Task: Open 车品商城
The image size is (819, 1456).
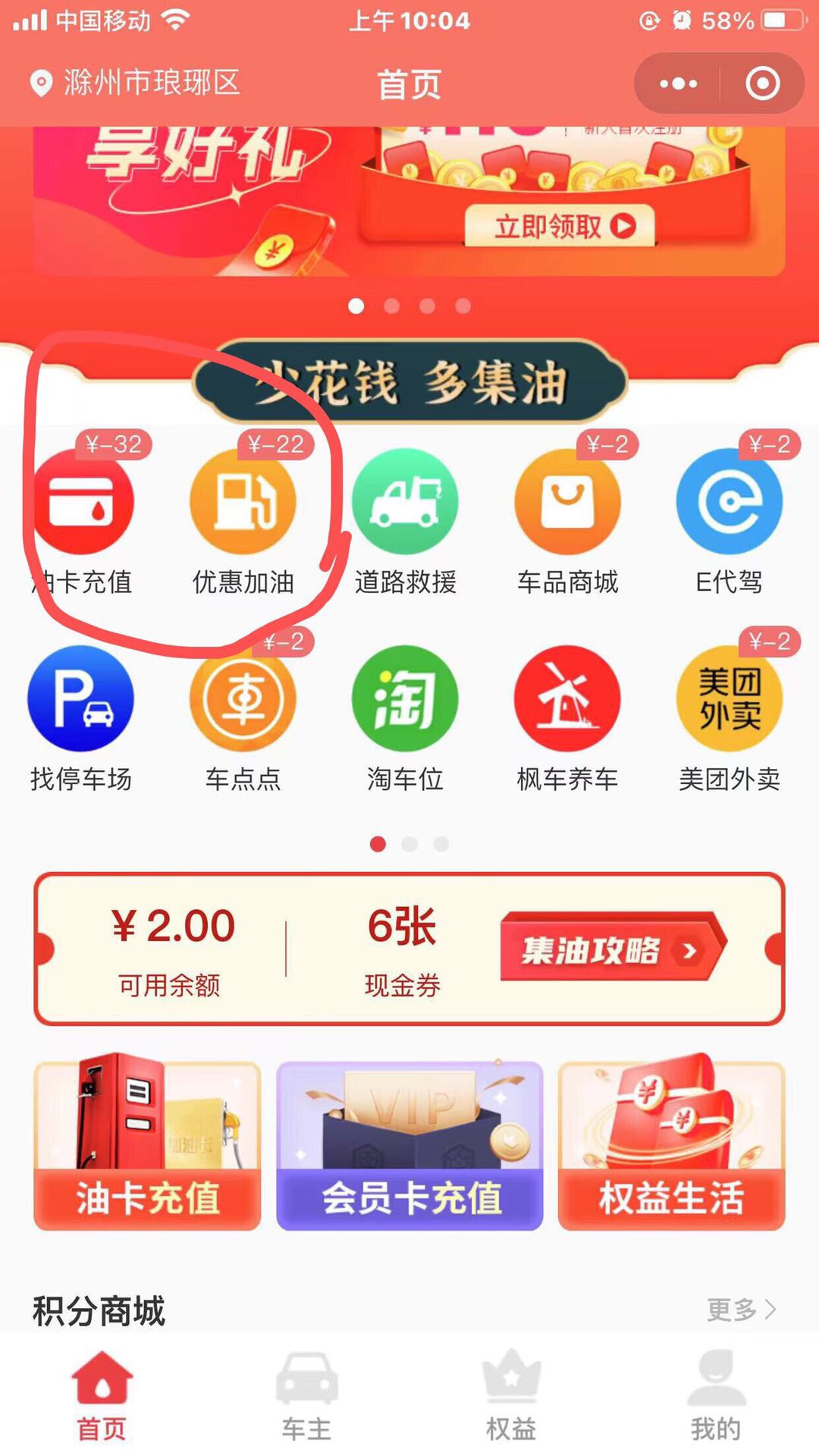Action: tap(567, 502)
